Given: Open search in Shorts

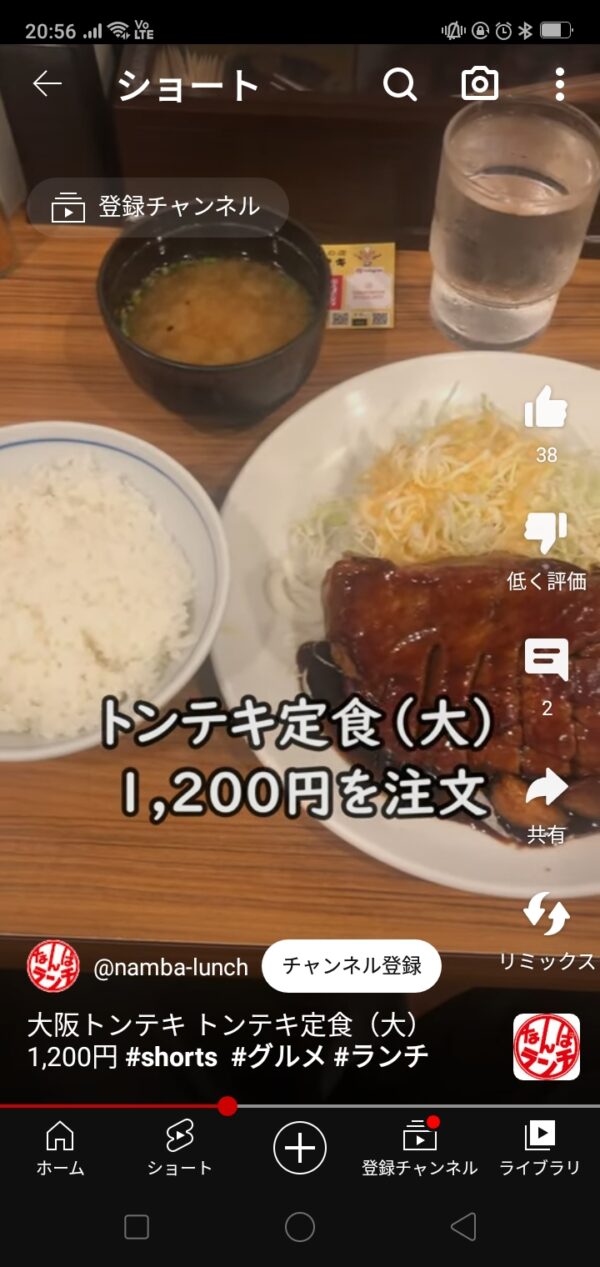Looking at the screenshot, I should point(399,86).
